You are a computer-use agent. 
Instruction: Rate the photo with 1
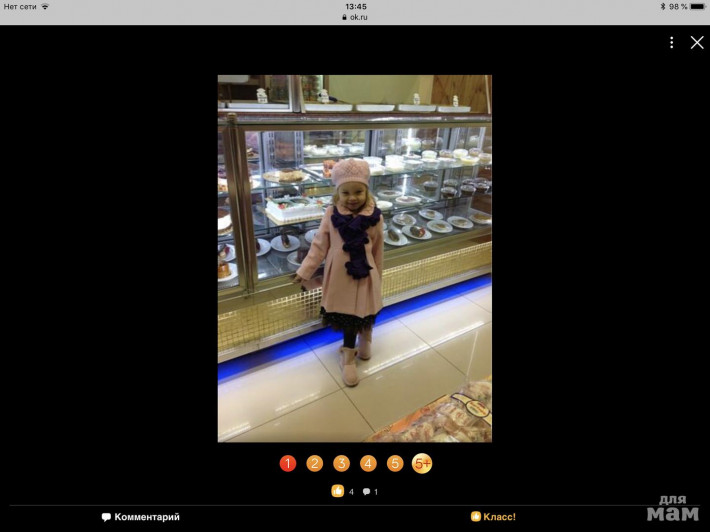[x=288, y=463]
